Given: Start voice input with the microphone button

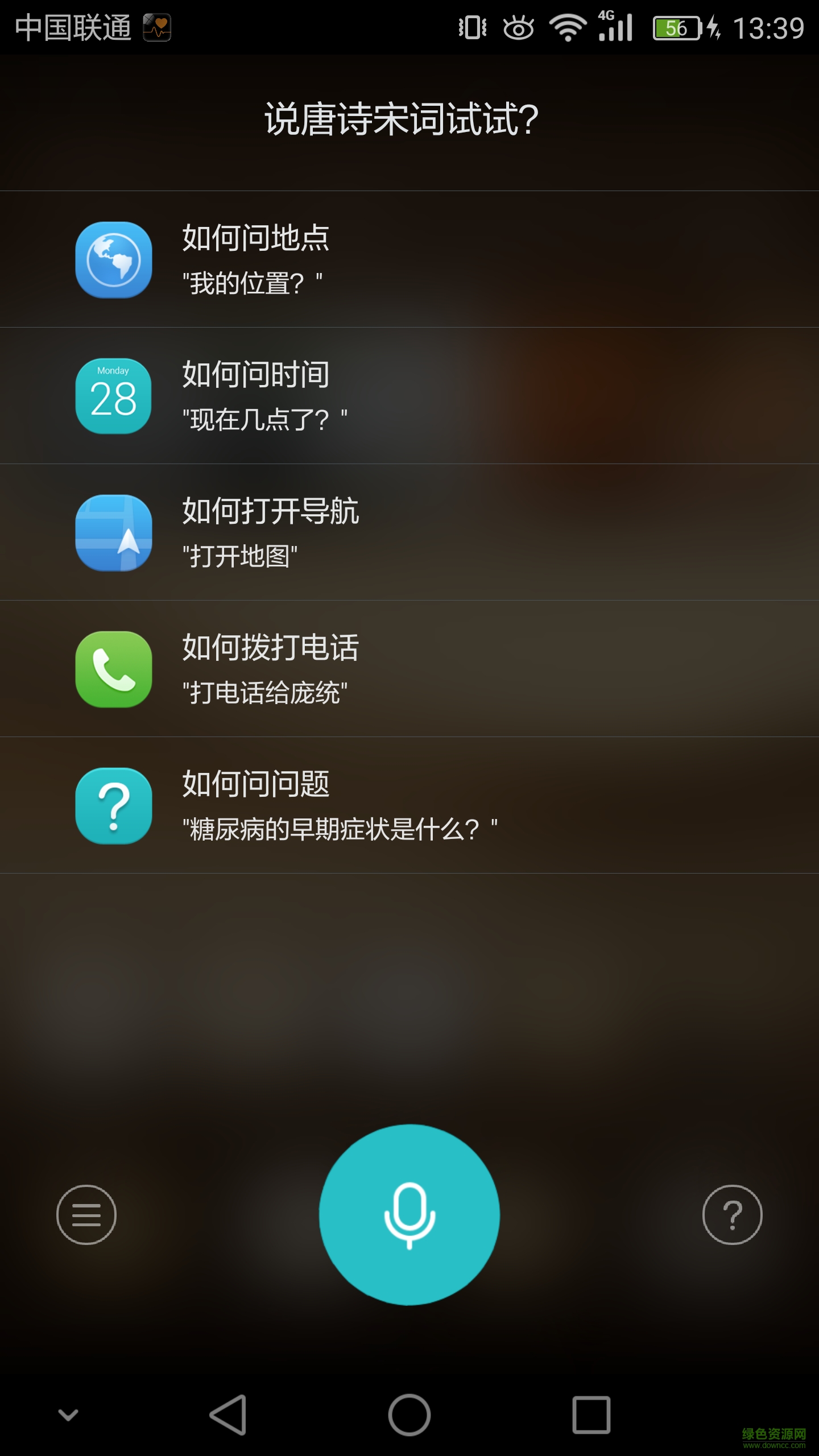Looking at the screenshot, I should (x=409, y=1214).
